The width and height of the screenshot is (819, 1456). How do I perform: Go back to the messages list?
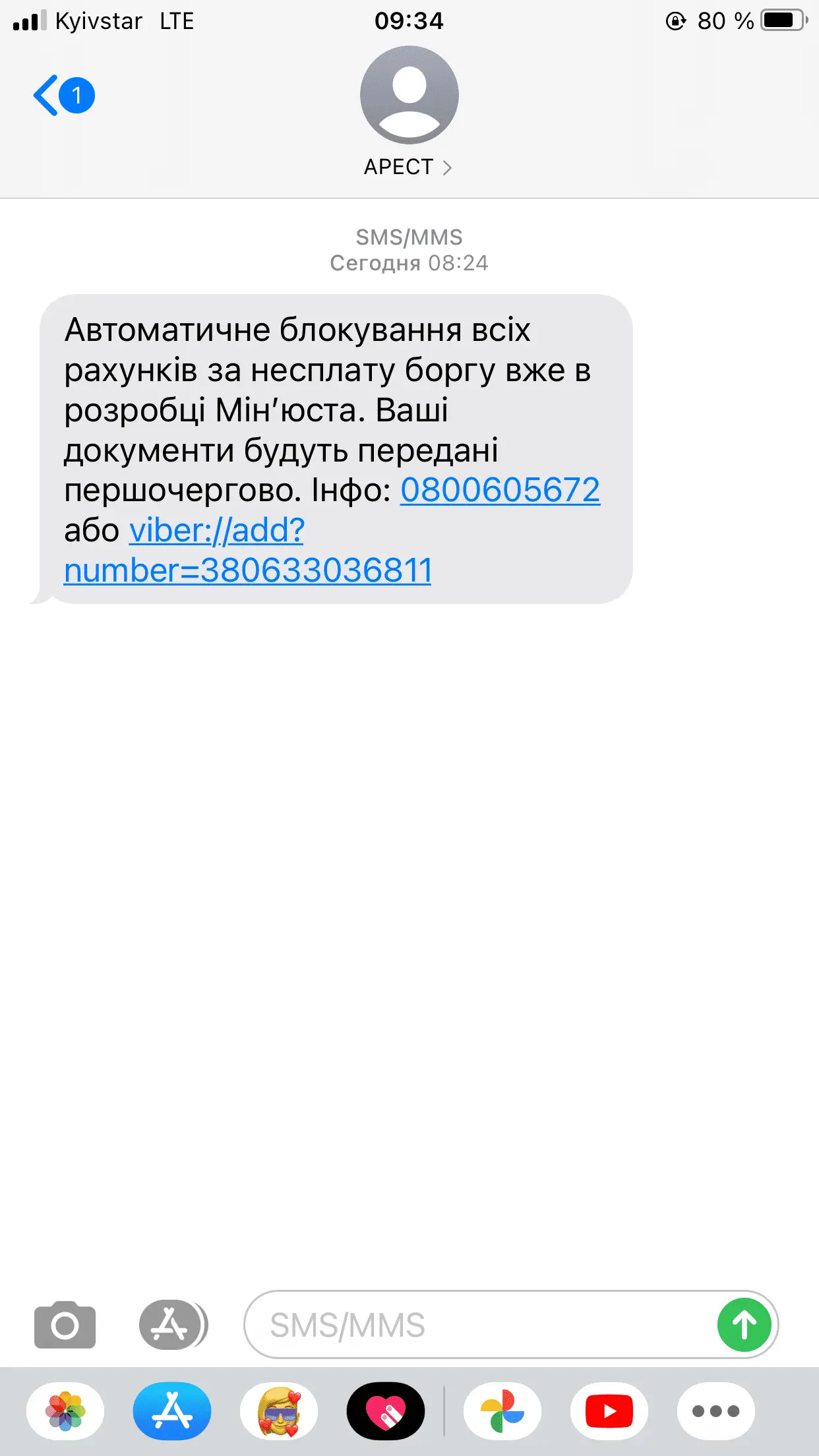point(63,96)
